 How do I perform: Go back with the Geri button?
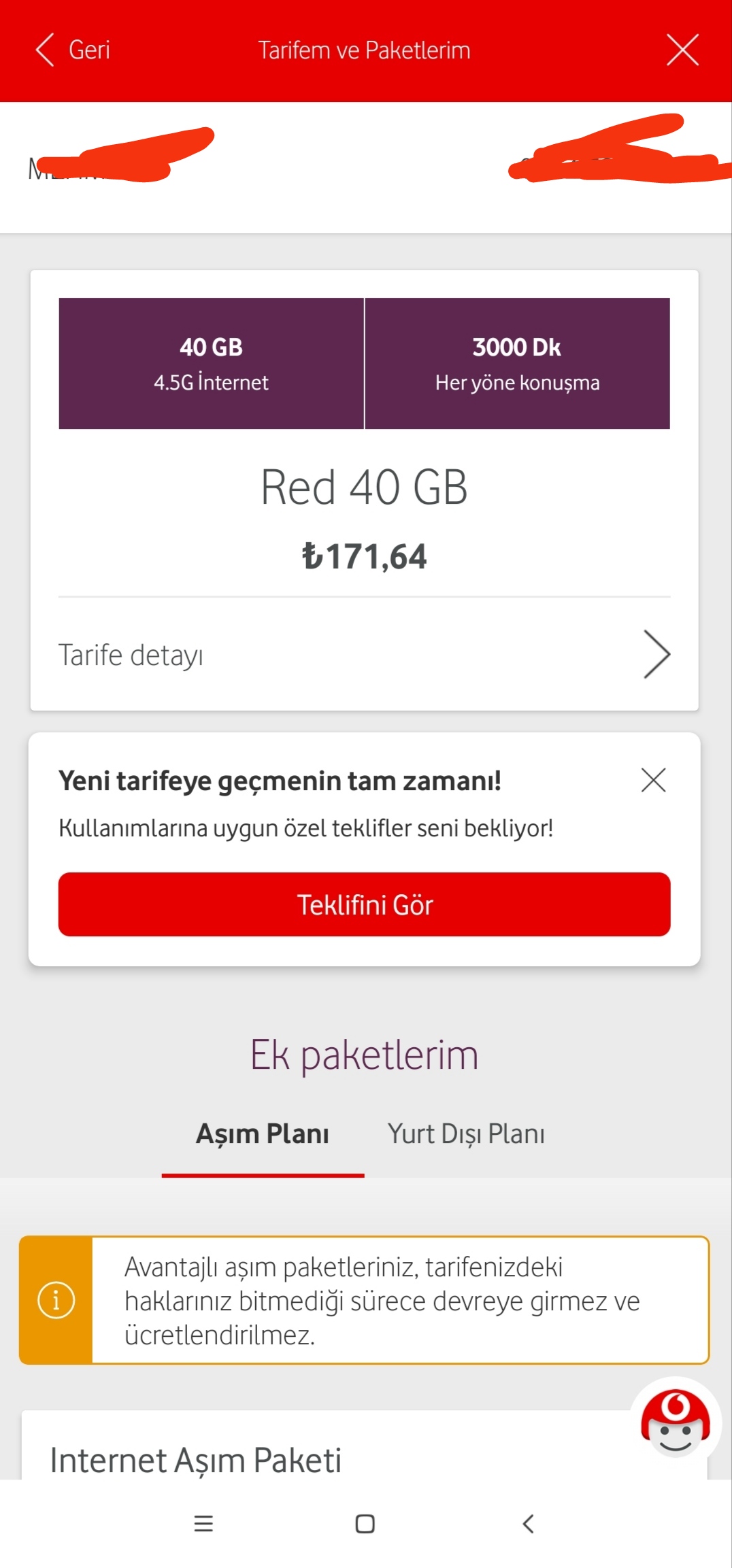(x=73, y=50)
